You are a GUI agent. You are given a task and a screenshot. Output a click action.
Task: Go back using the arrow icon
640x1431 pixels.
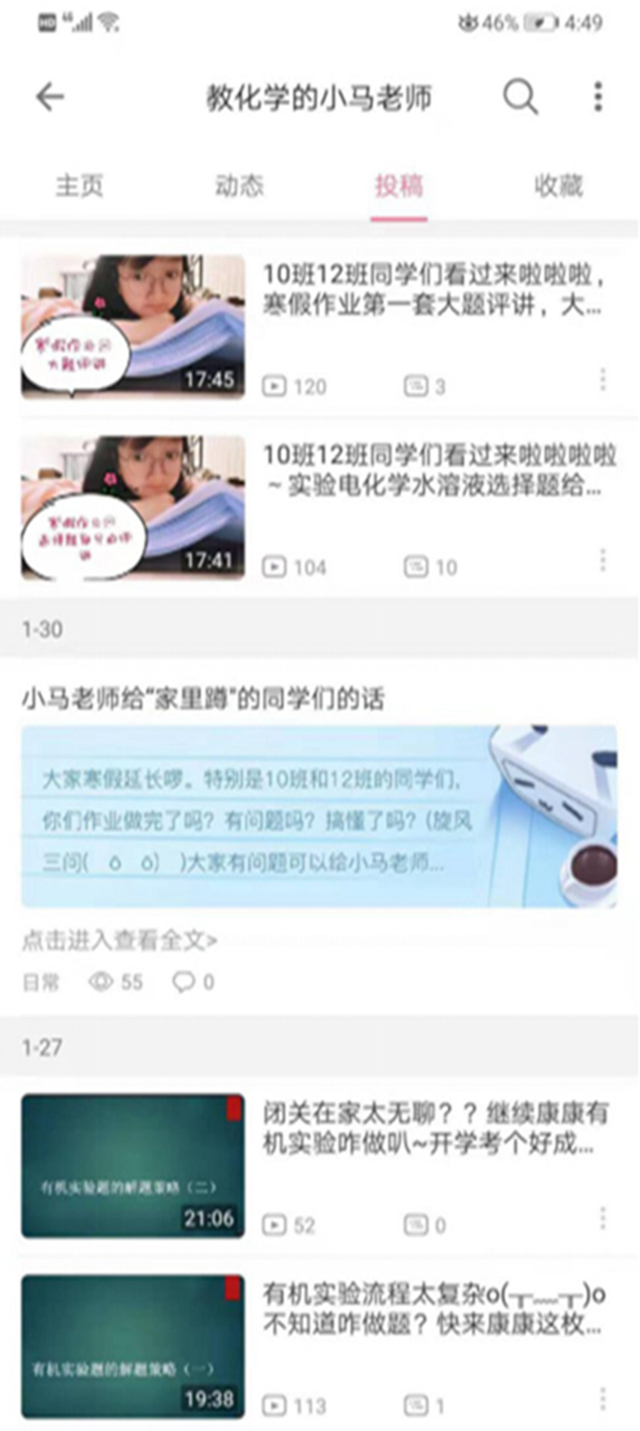[49, 97]
